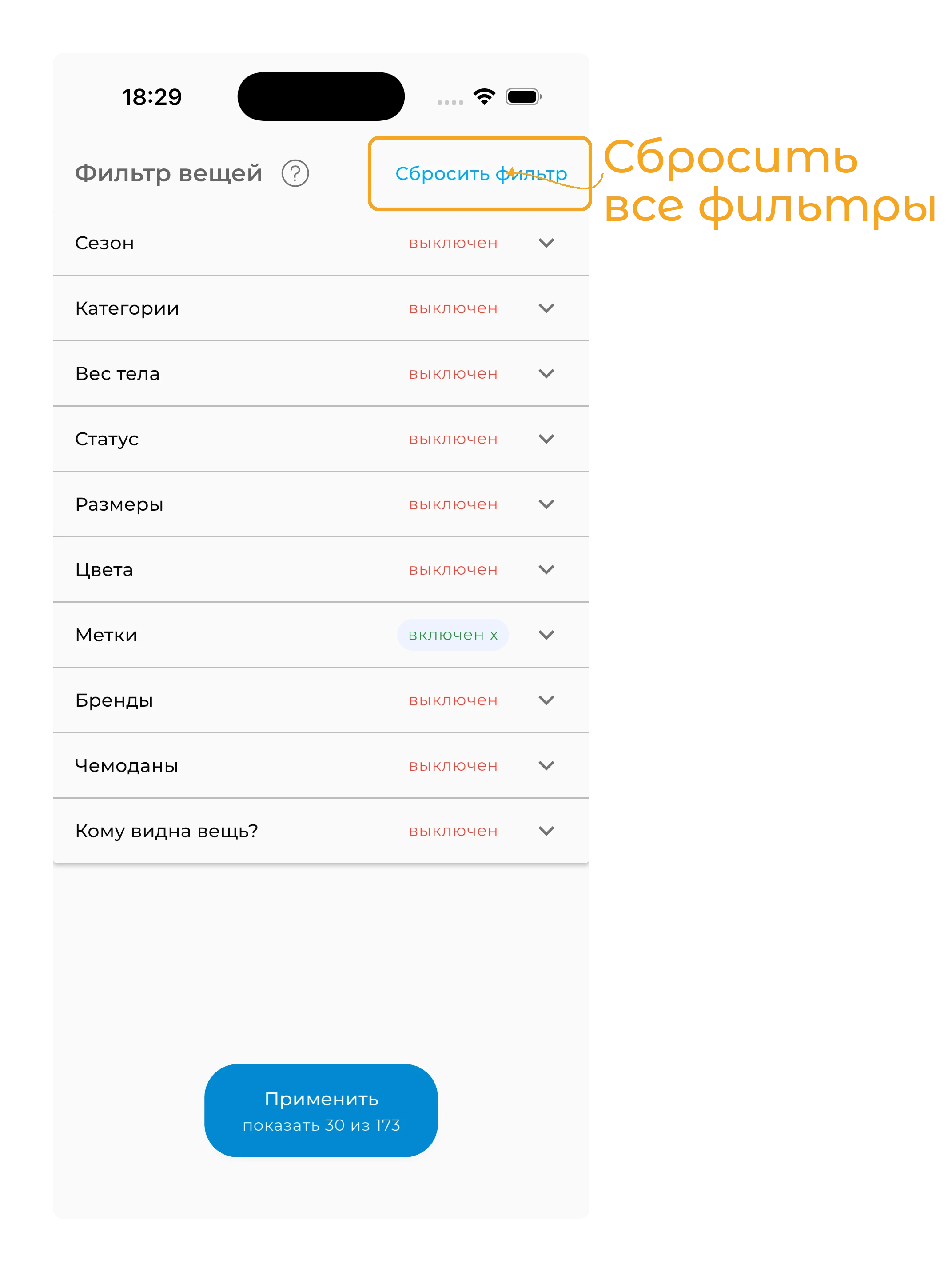Viewport: 952px width, 1272px height.
Task: Expand the Сезон filter
Action: pyautogui.click(x=546, y=243)
